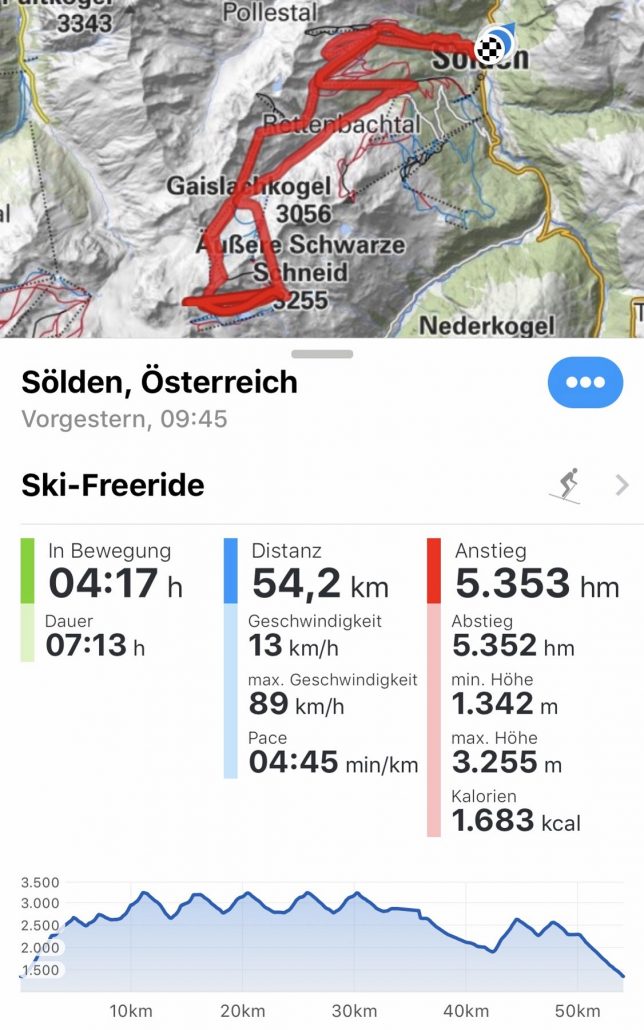Screen dimensions: 644x1030
Task: Tap the sheet drag handle
Action: (322, 354)
